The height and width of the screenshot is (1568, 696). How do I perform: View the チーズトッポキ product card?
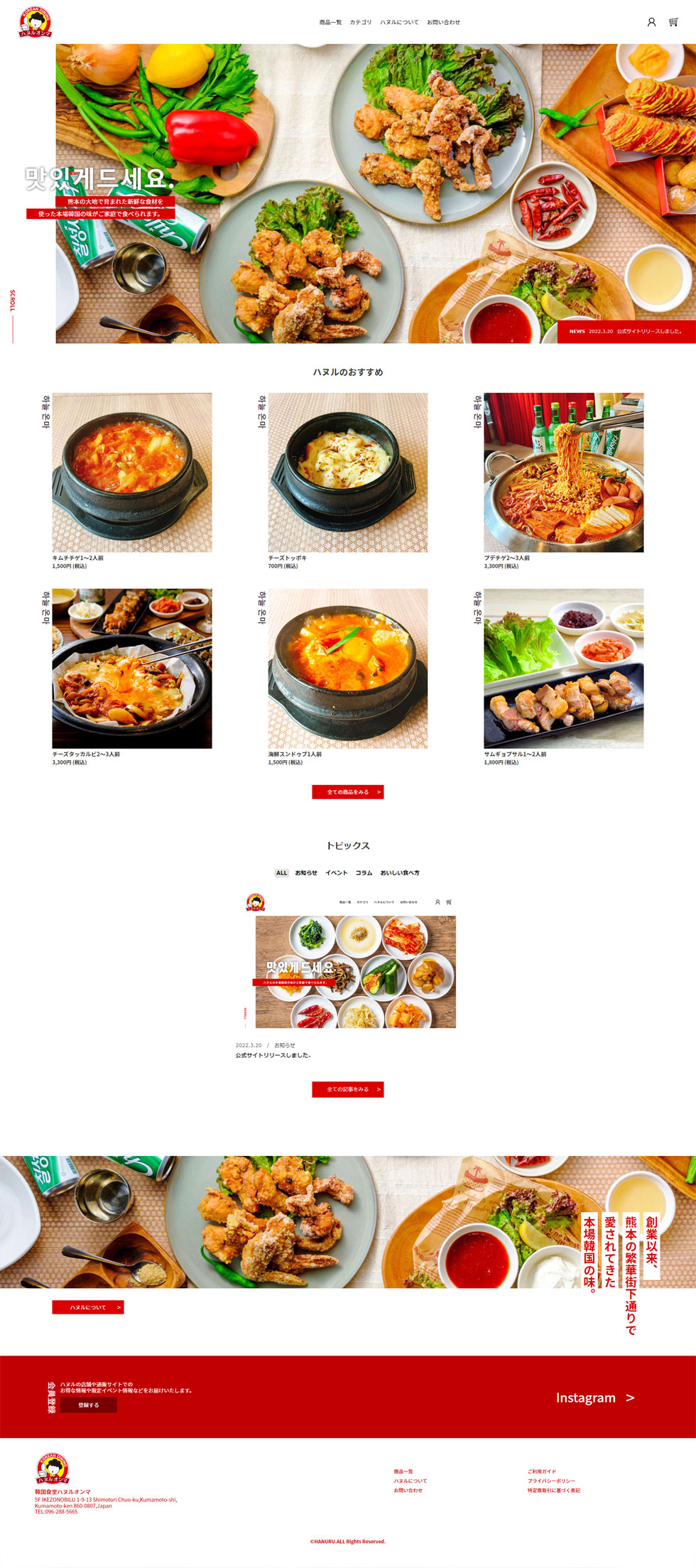coord(347,472)
